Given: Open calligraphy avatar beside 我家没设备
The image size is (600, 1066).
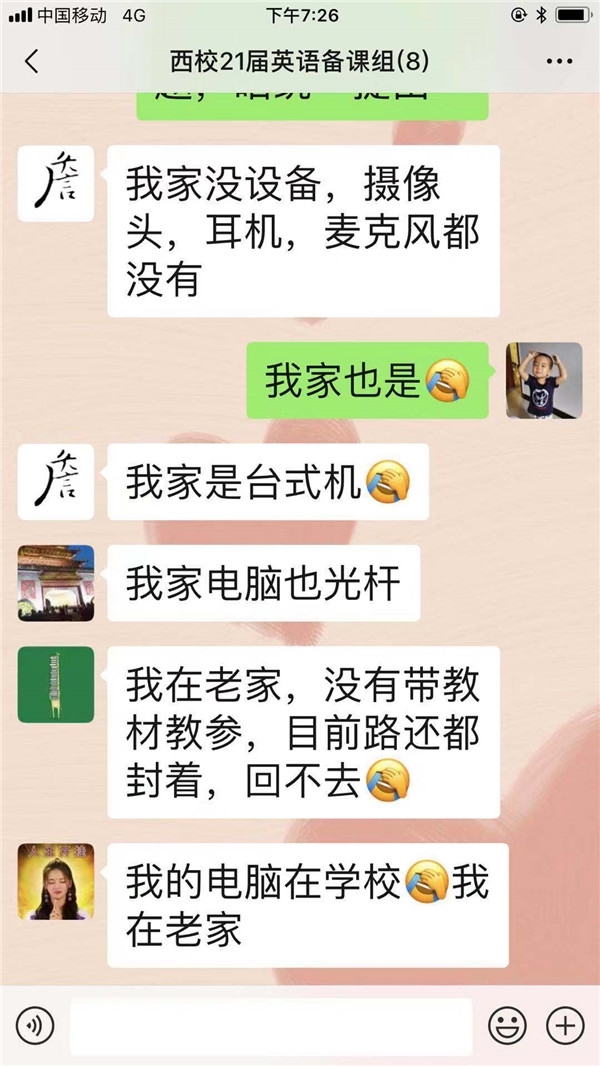Looking at the screenshot, I should [56, 183].
